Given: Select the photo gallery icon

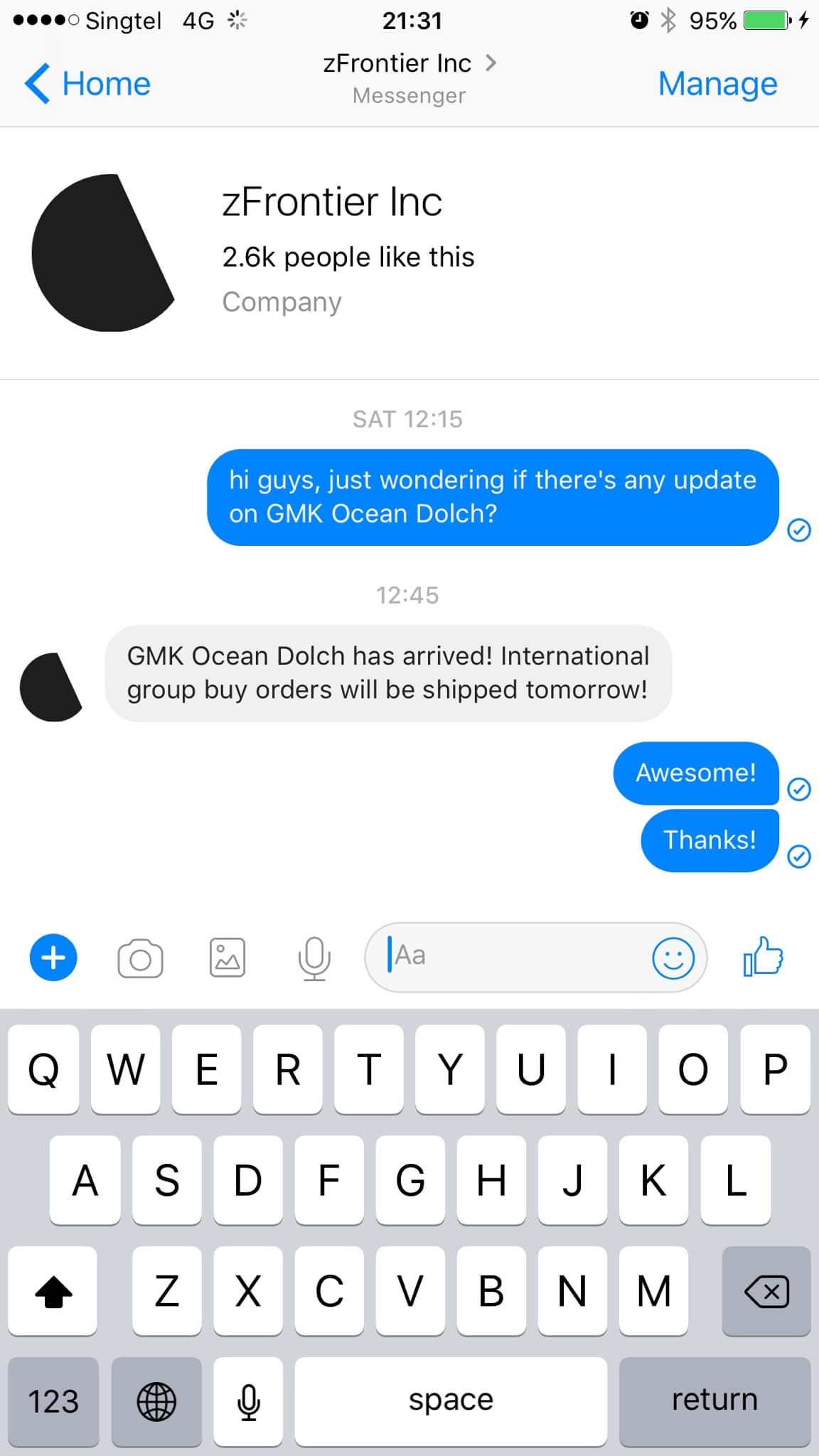Looking at the screenshot, I should pyautogui.click(x=227, y=957).
